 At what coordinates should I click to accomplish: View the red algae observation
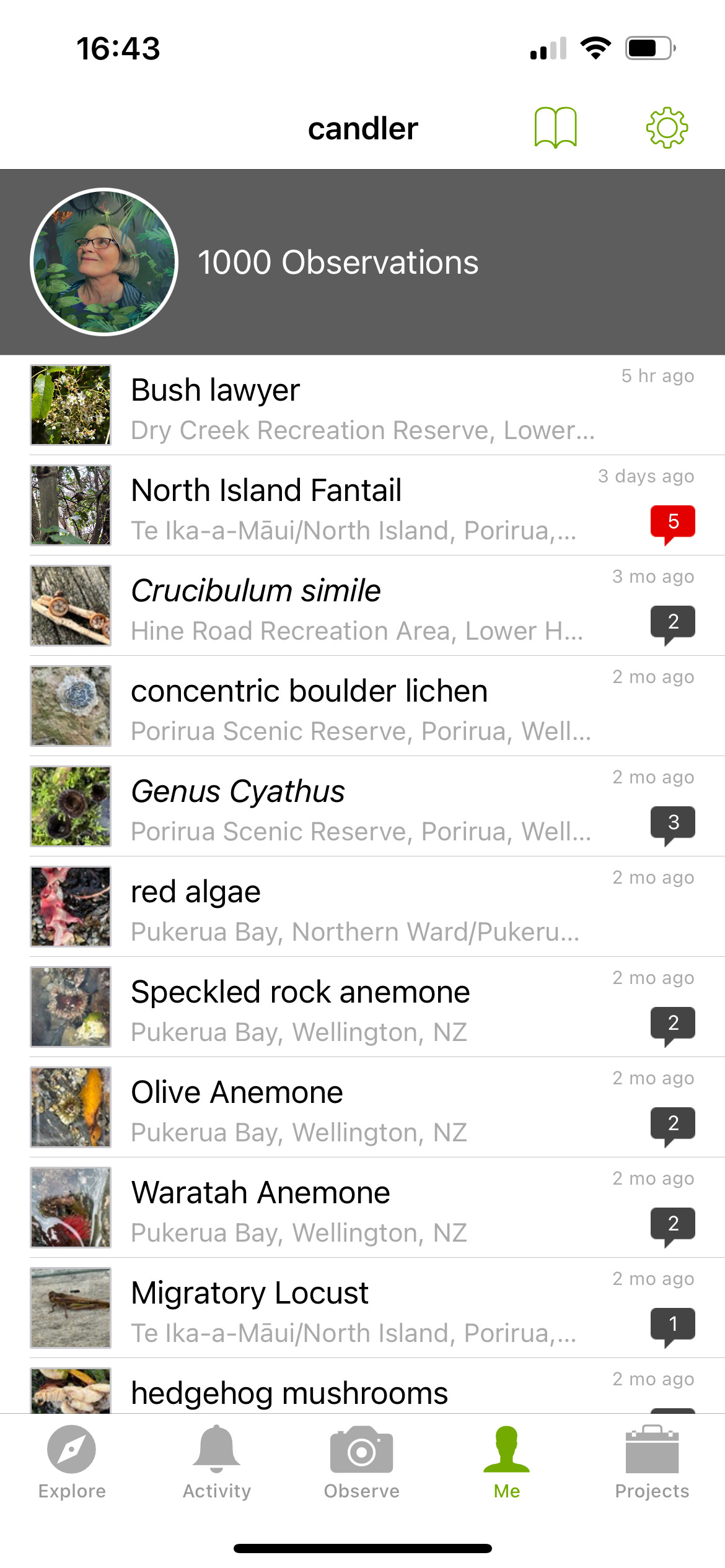[362, 907]
